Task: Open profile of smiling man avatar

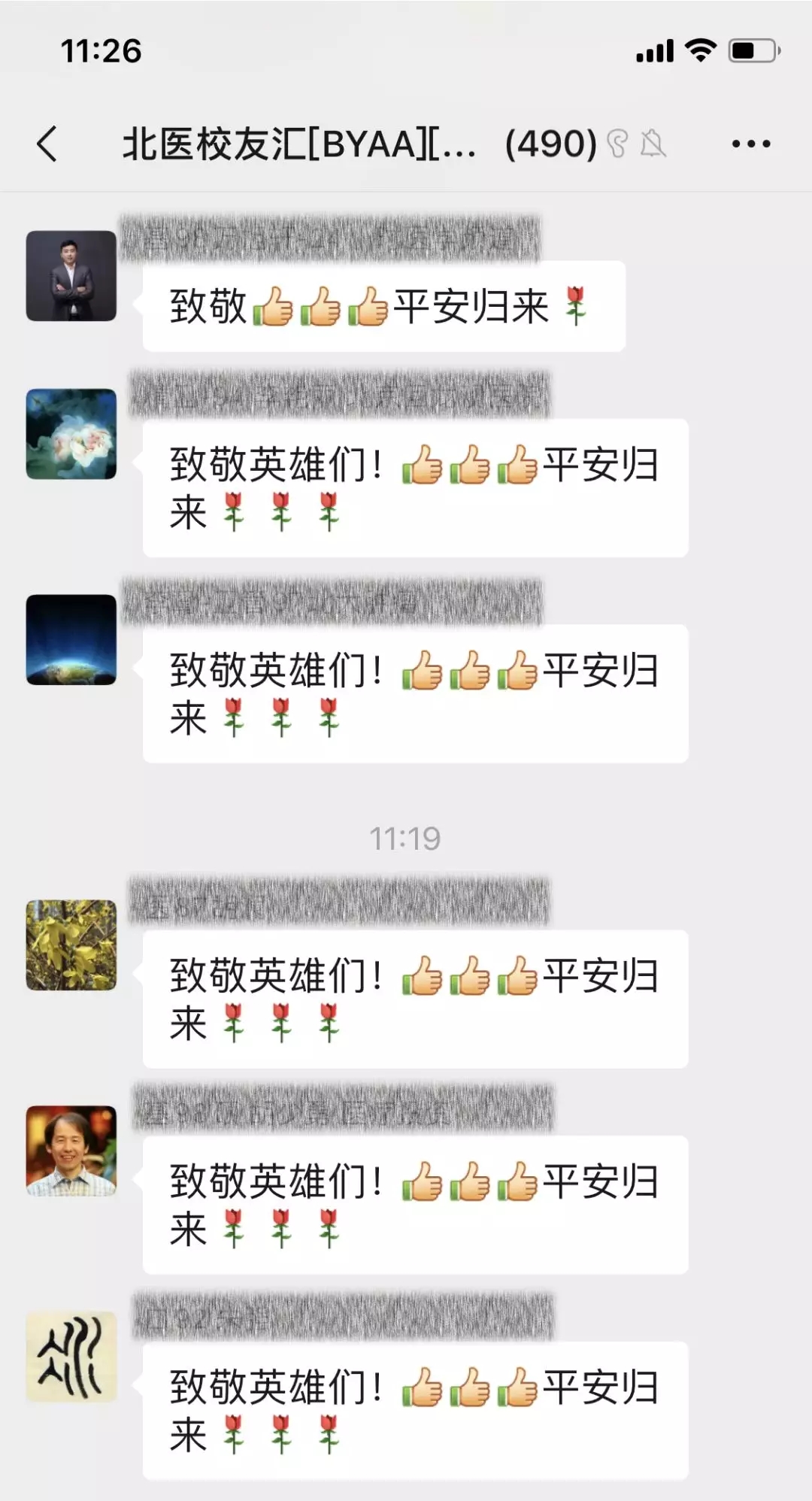Action: coord(71,1151)
